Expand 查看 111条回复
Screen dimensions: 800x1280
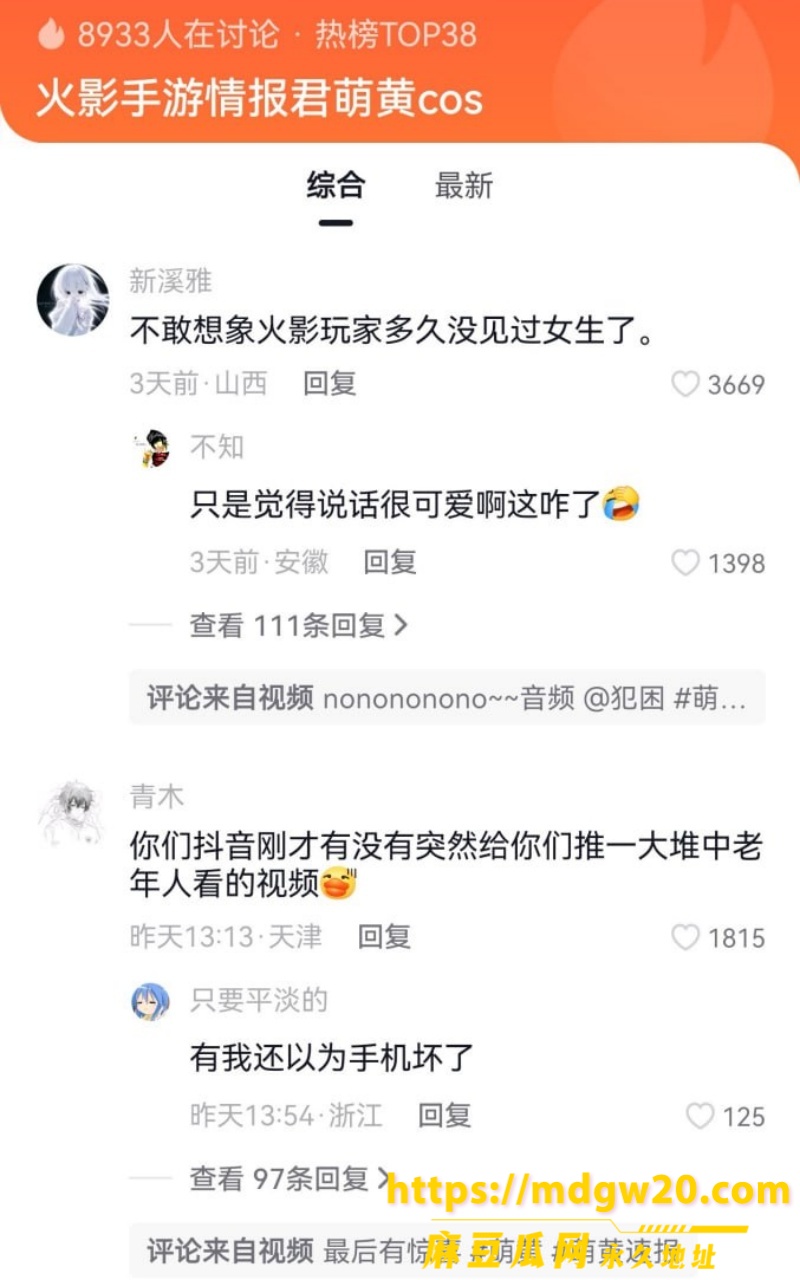pyautogui.click(x=299, y=626)
